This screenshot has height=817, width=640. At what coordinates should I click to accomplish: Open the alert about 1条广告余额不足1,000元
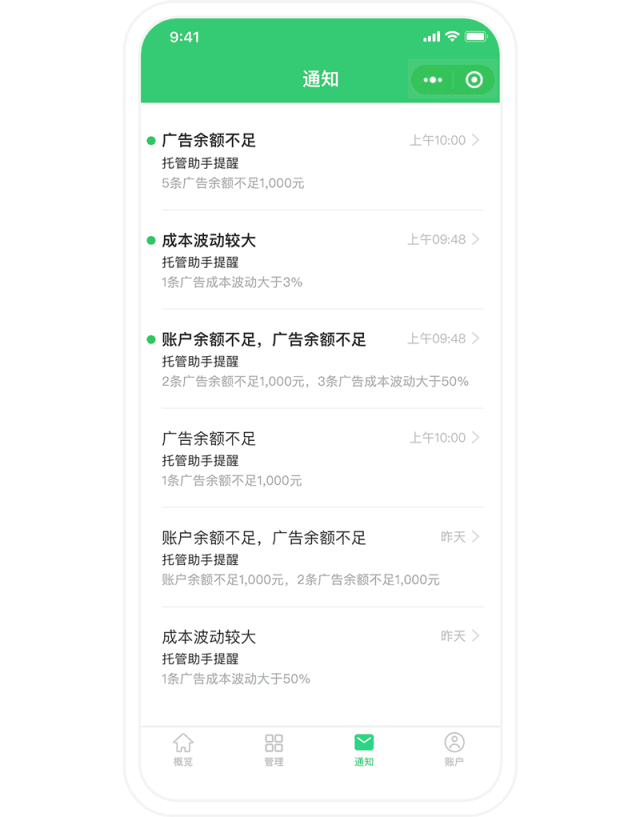[x=320, y=458]
